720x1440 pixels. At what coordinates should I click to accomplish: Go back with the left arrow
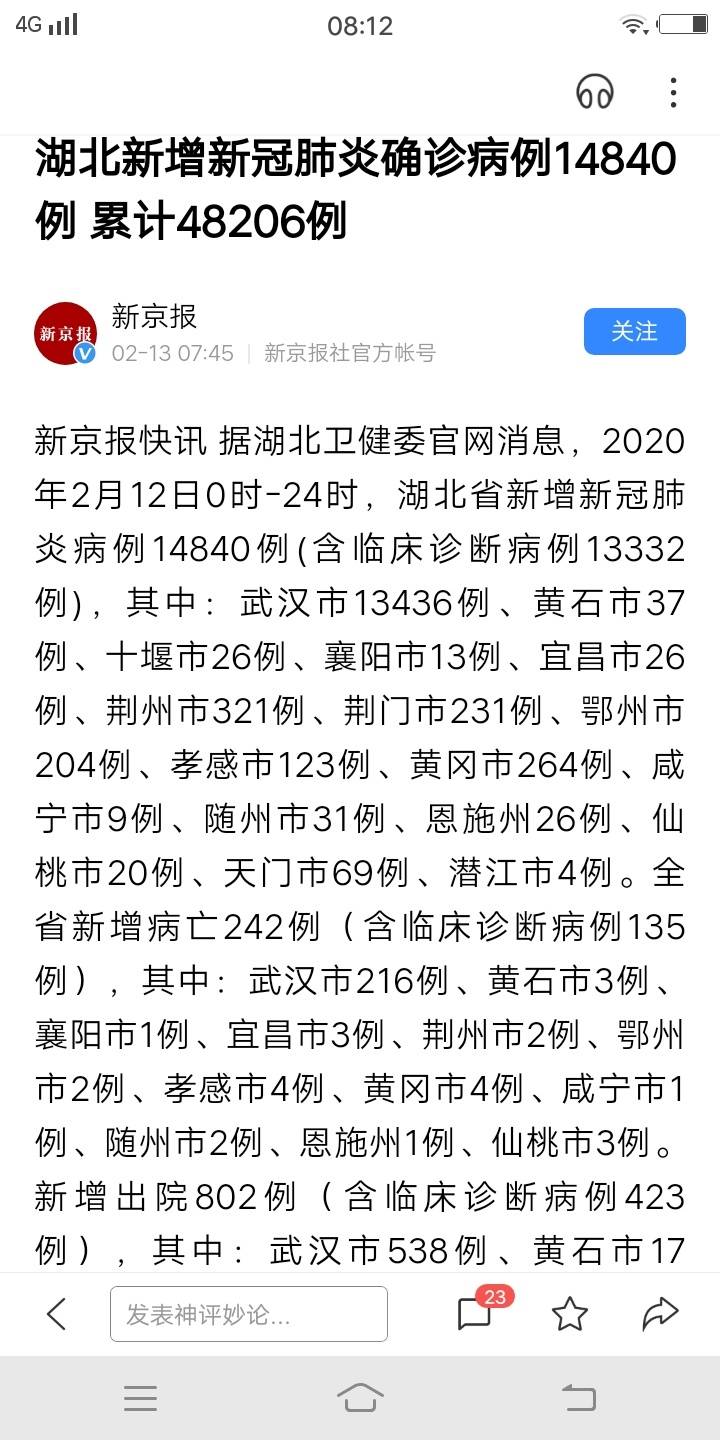pos(57,1313)
